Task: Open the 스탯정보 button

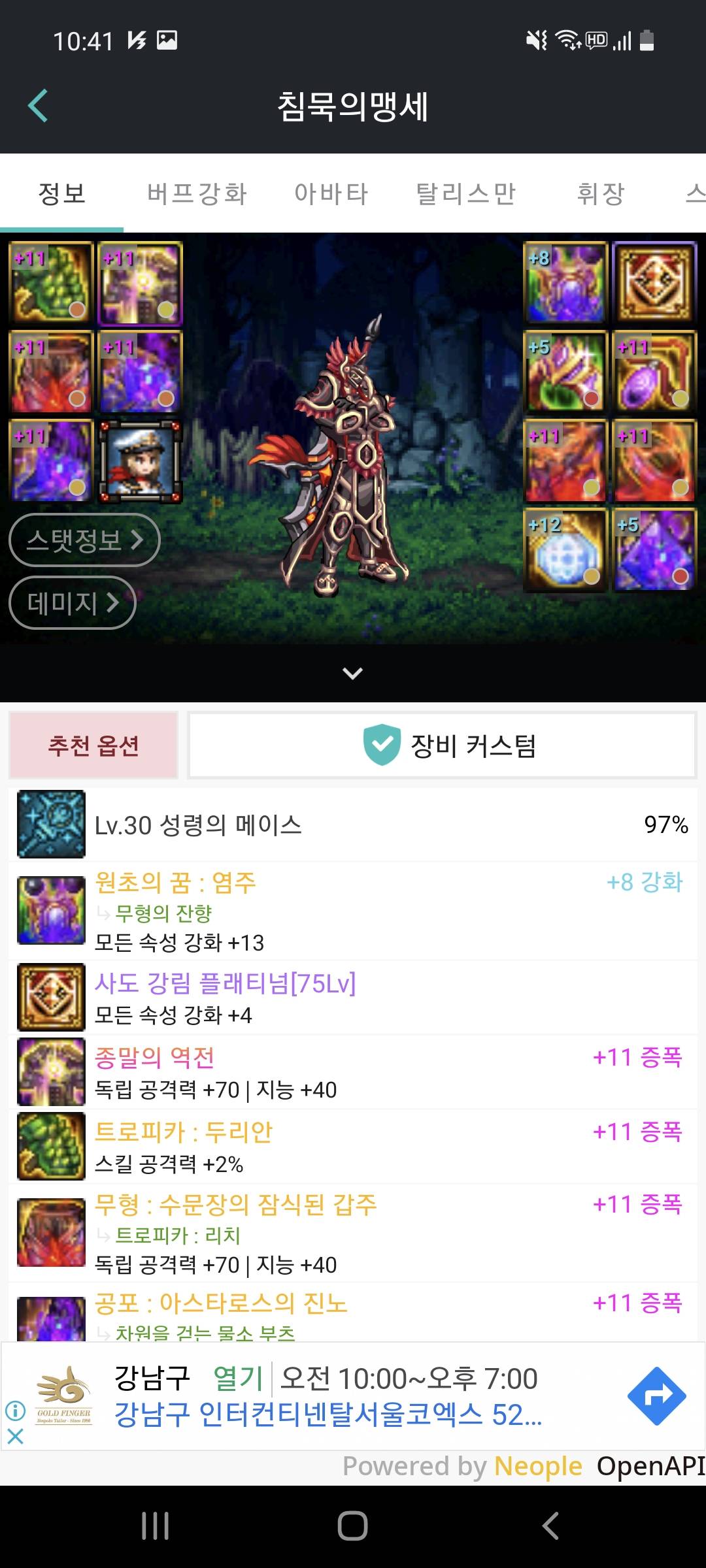Action: pyautogui.click(x=84, y=540)
